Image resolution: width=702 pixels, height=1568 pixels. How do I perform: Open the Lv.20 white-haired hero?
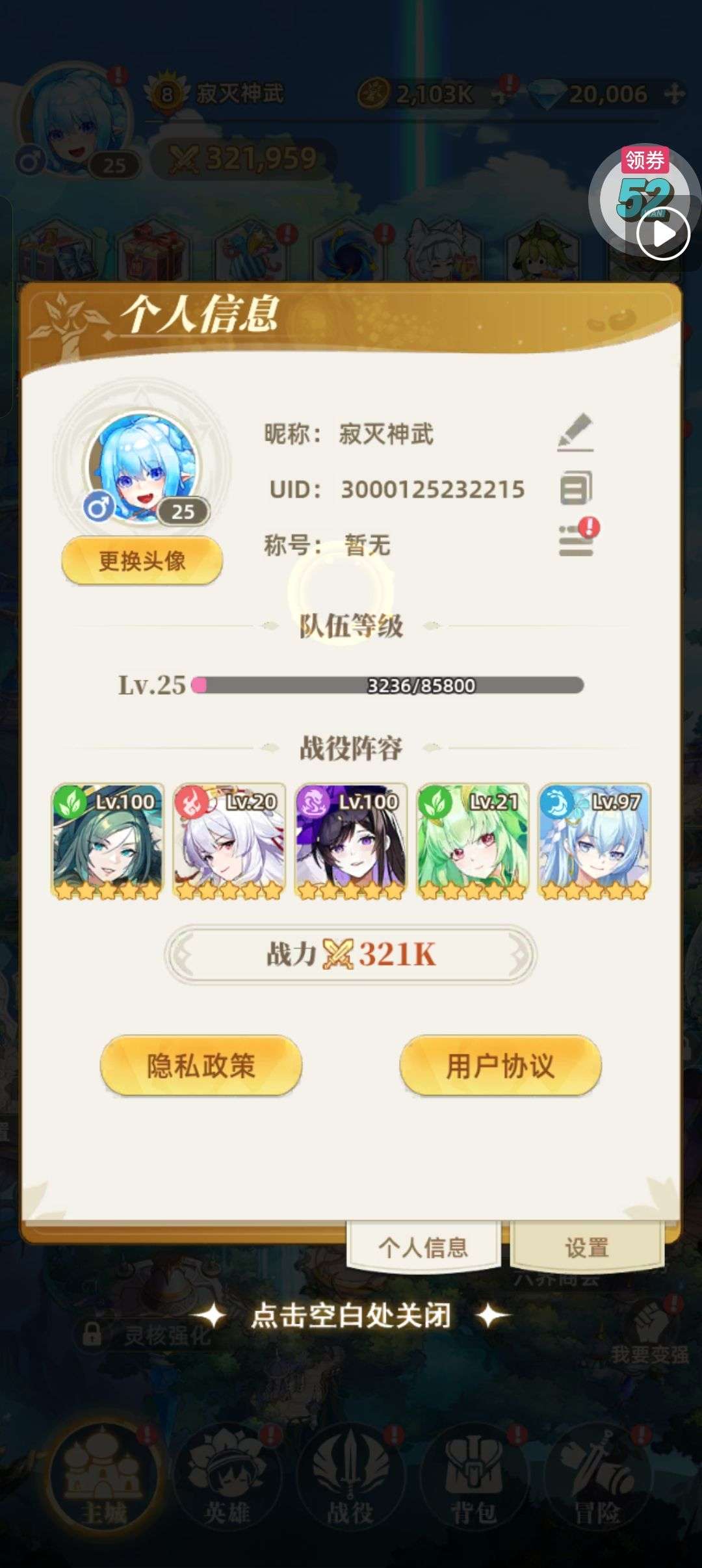point(229,841)
